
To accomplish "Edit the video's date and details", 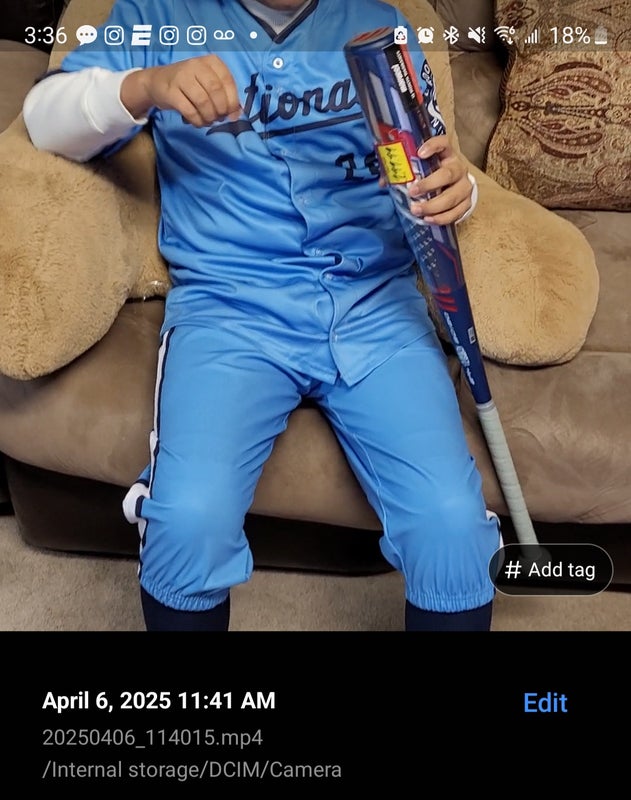I will coord(545,703).
